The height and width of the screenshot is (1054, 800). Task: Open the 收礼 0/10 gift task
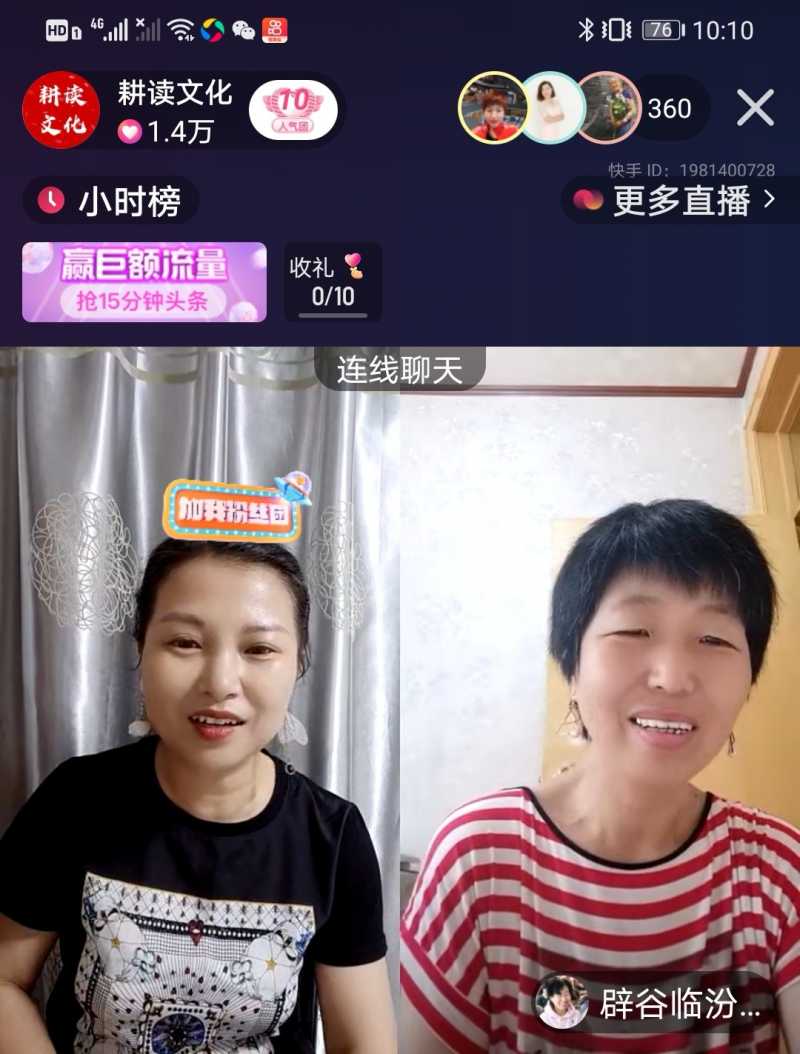pos(333,282)
